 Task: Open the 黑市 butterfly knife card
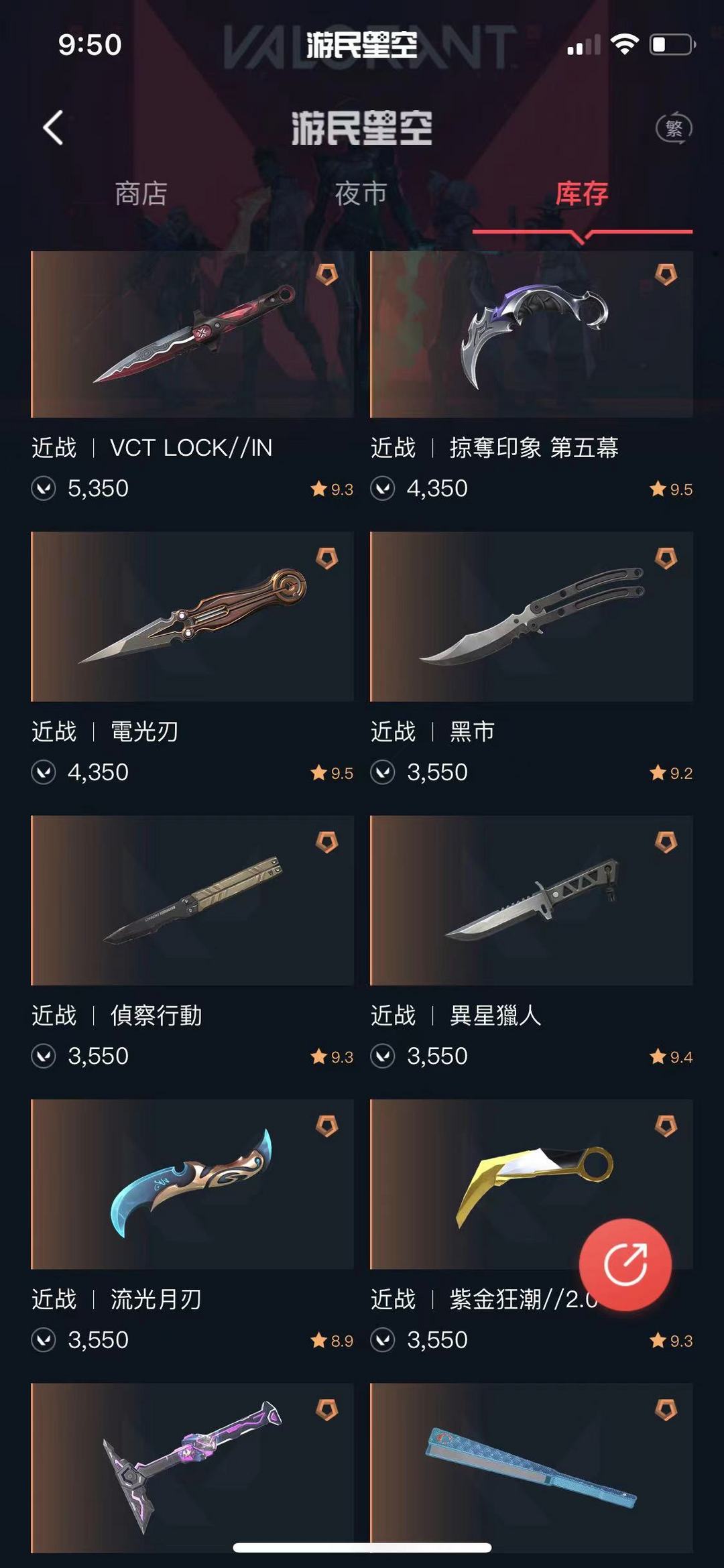(531, 617)
